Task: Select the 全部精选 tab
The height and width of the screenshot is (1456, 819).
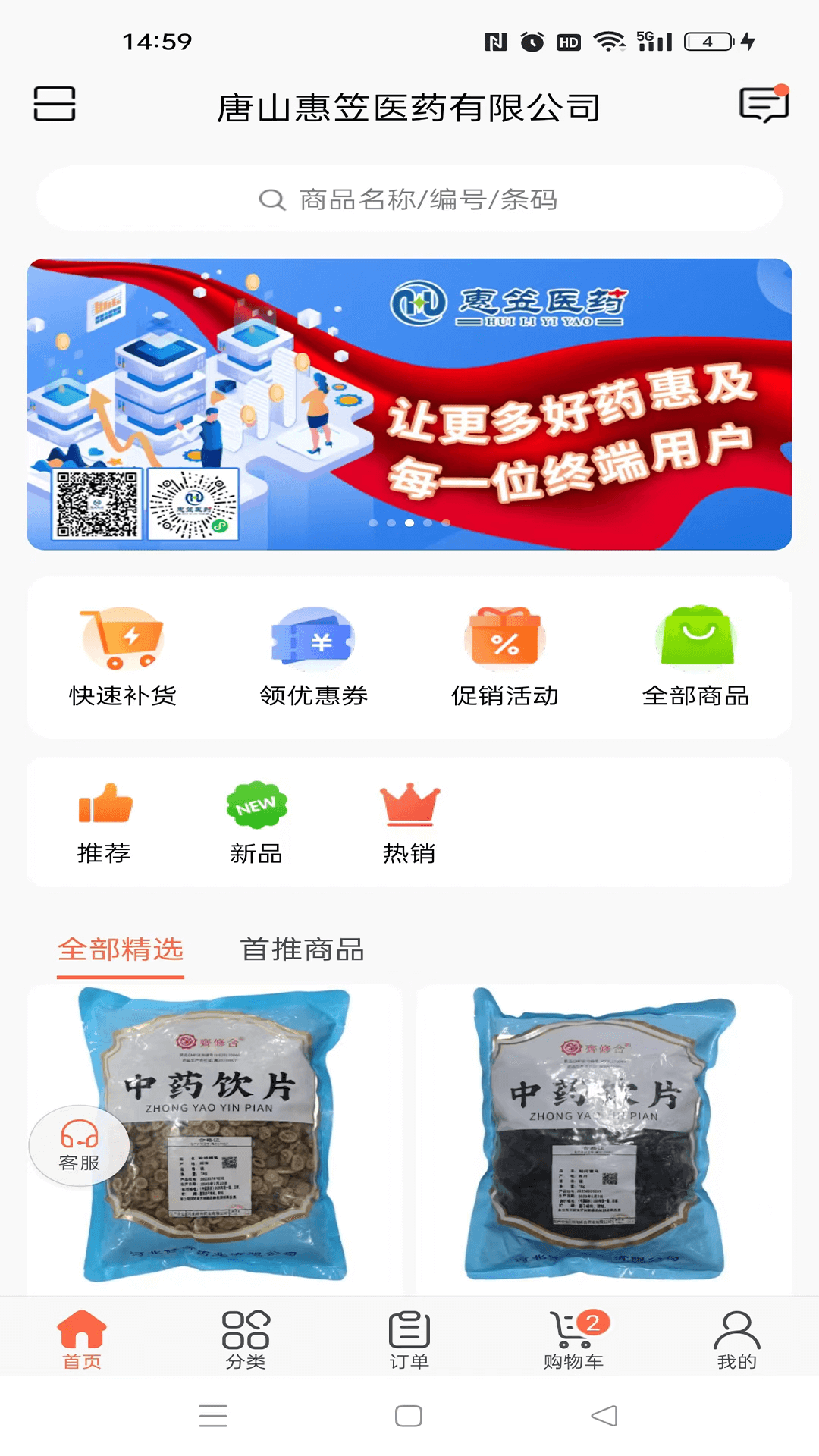Action: click(x=121, y=949)
